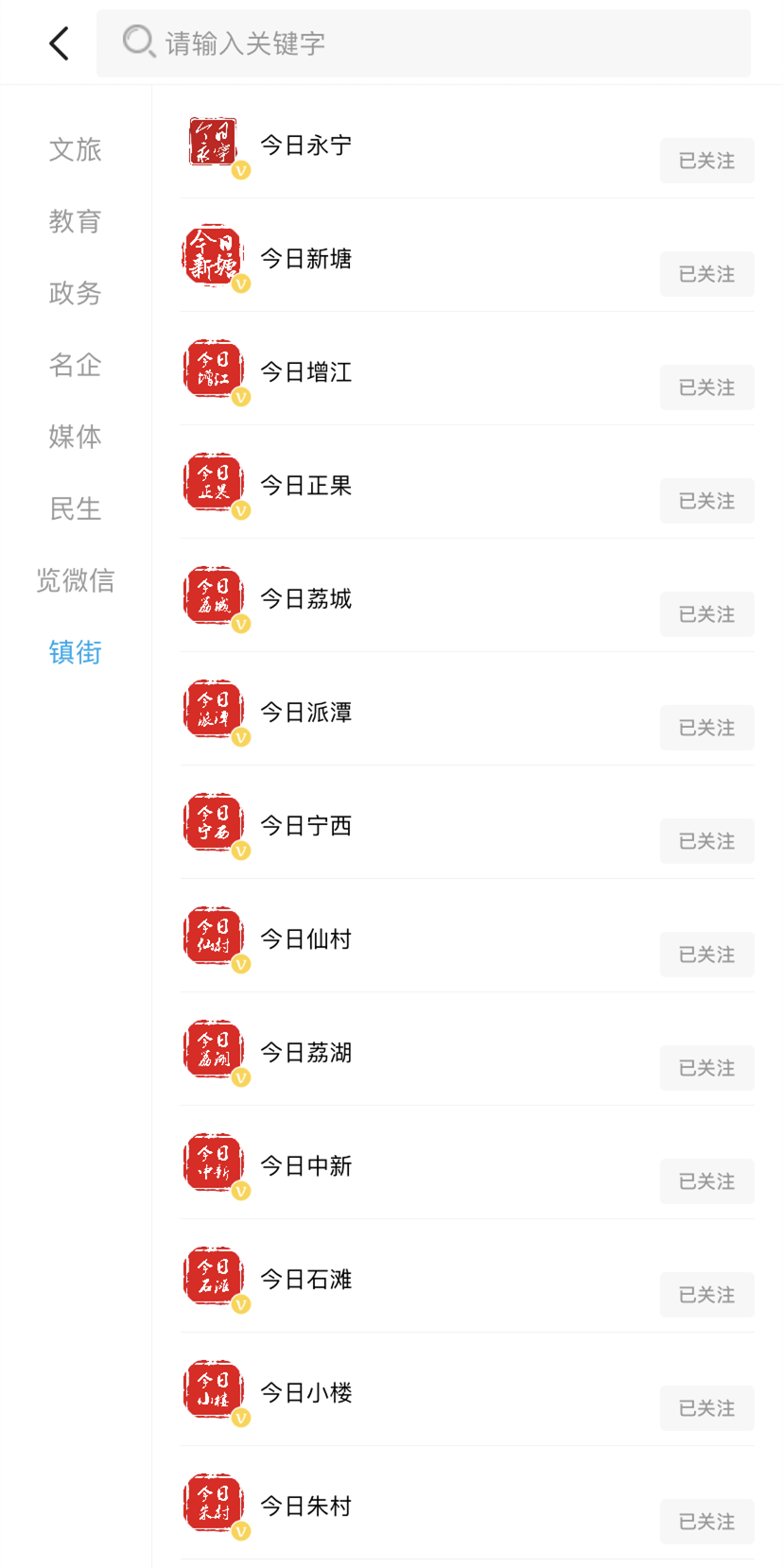Click the back arrow at top left
The width and height of the screenshot is (783, 1568).
click(x=59, y=43)
